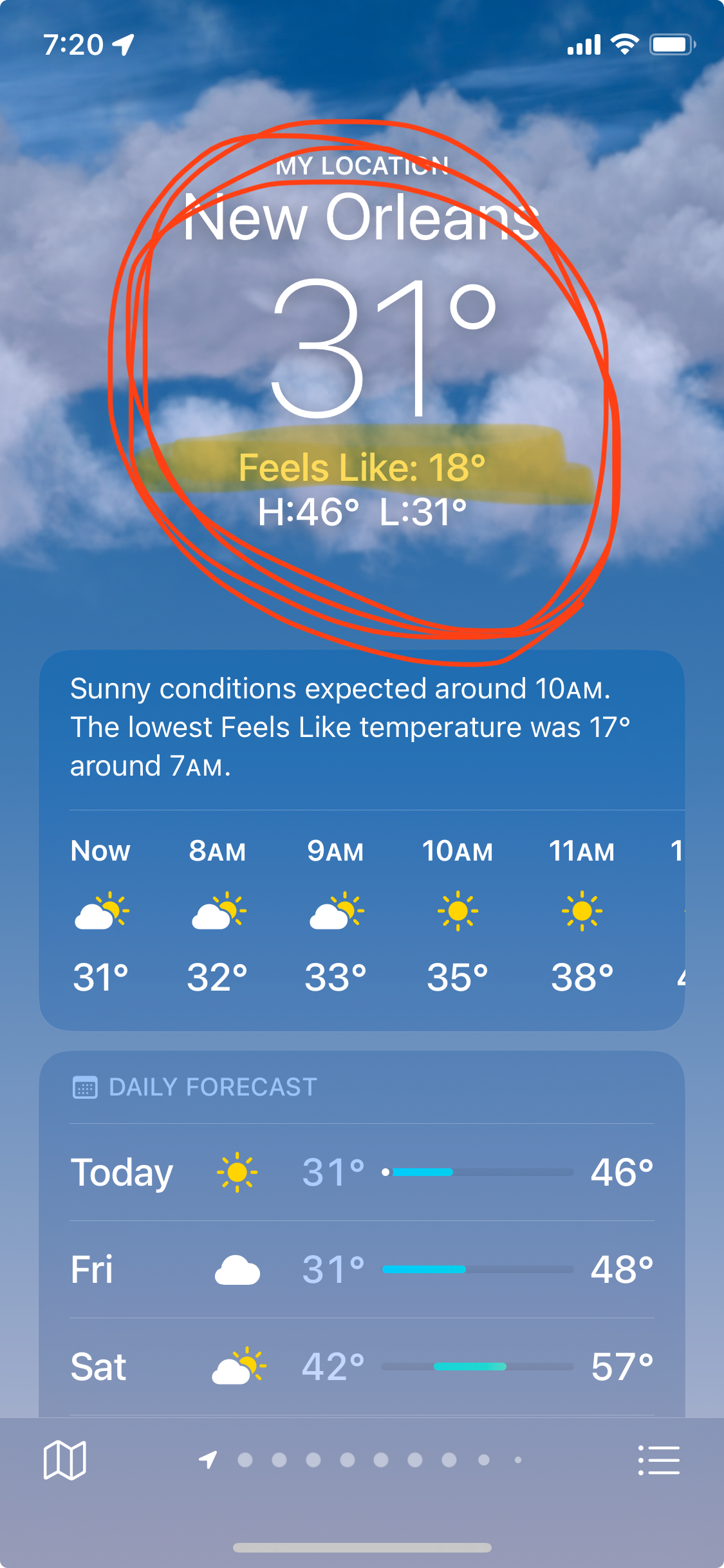Open the saved locations list
The height and width of the screenshot is (1568, 724).
click(658, 1459)
